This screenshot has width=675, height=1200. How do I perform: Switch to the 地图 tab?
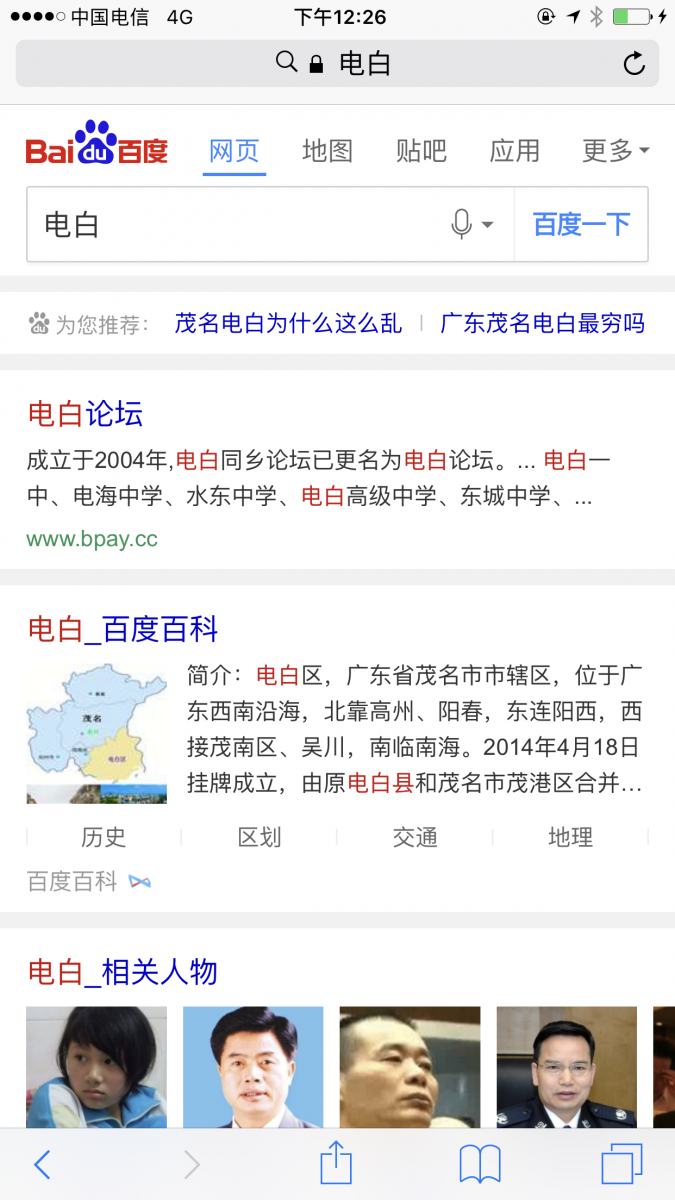(328, 151)
